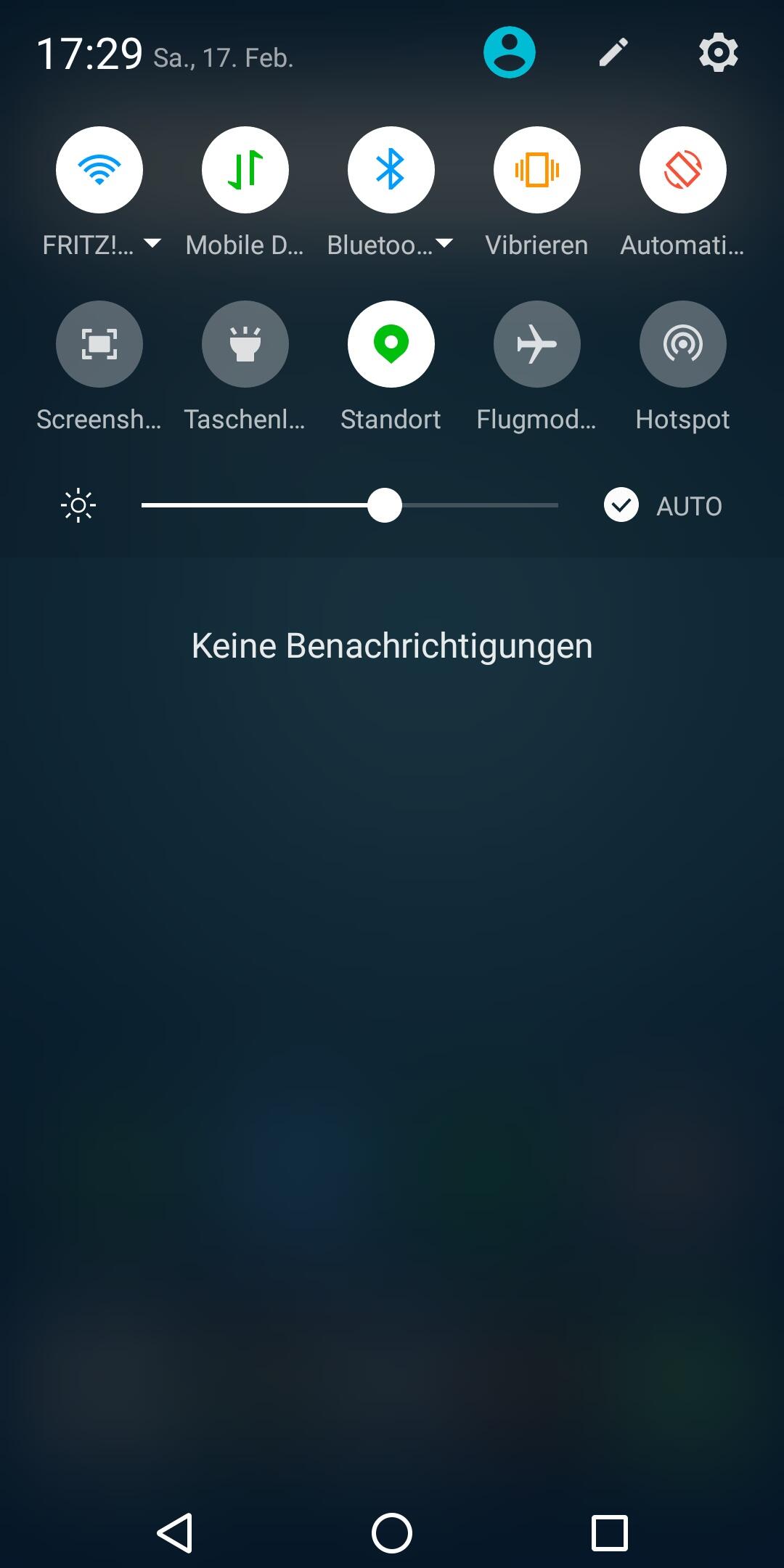Uncheck the AUTO brightness checkbox
The width and height of the screenshot is (784, 1568).
[621, 505]
